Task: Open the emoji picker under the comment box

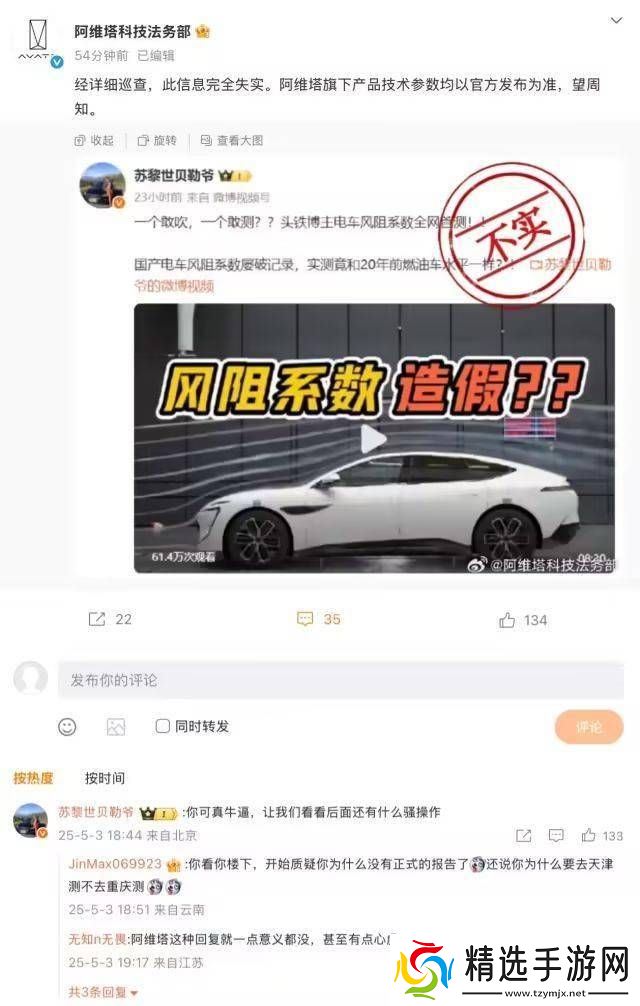Action: pos(67,726)
